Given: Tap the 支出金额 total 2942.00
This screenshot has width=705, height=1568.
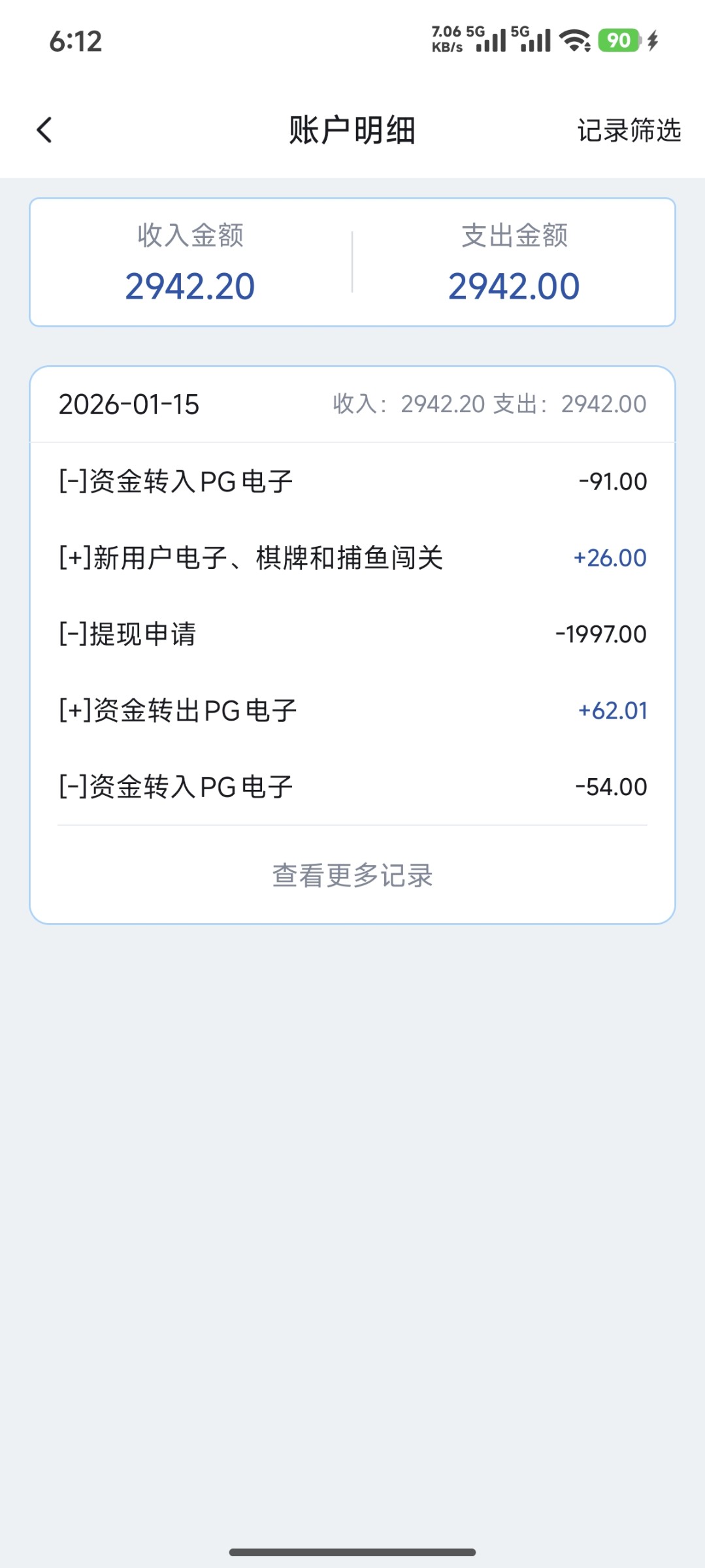Looking at the screenshot, I should pyautogui.click(x=513, y=284).
